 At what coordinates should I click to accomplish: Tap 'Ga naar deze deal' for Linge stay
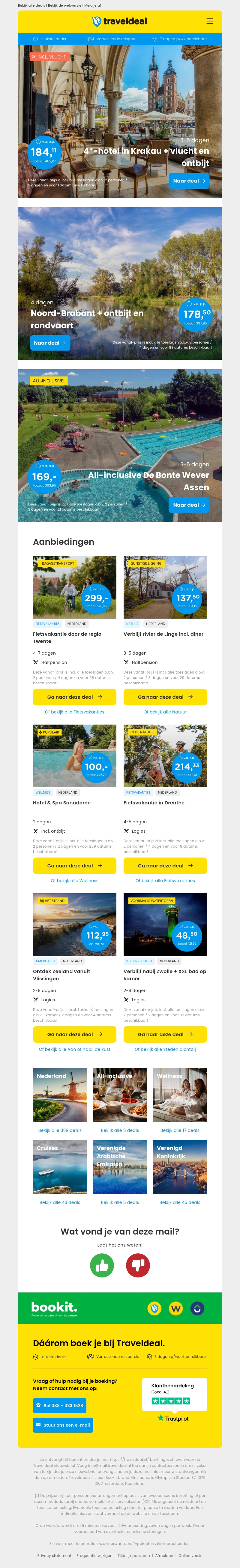point(165,697)
